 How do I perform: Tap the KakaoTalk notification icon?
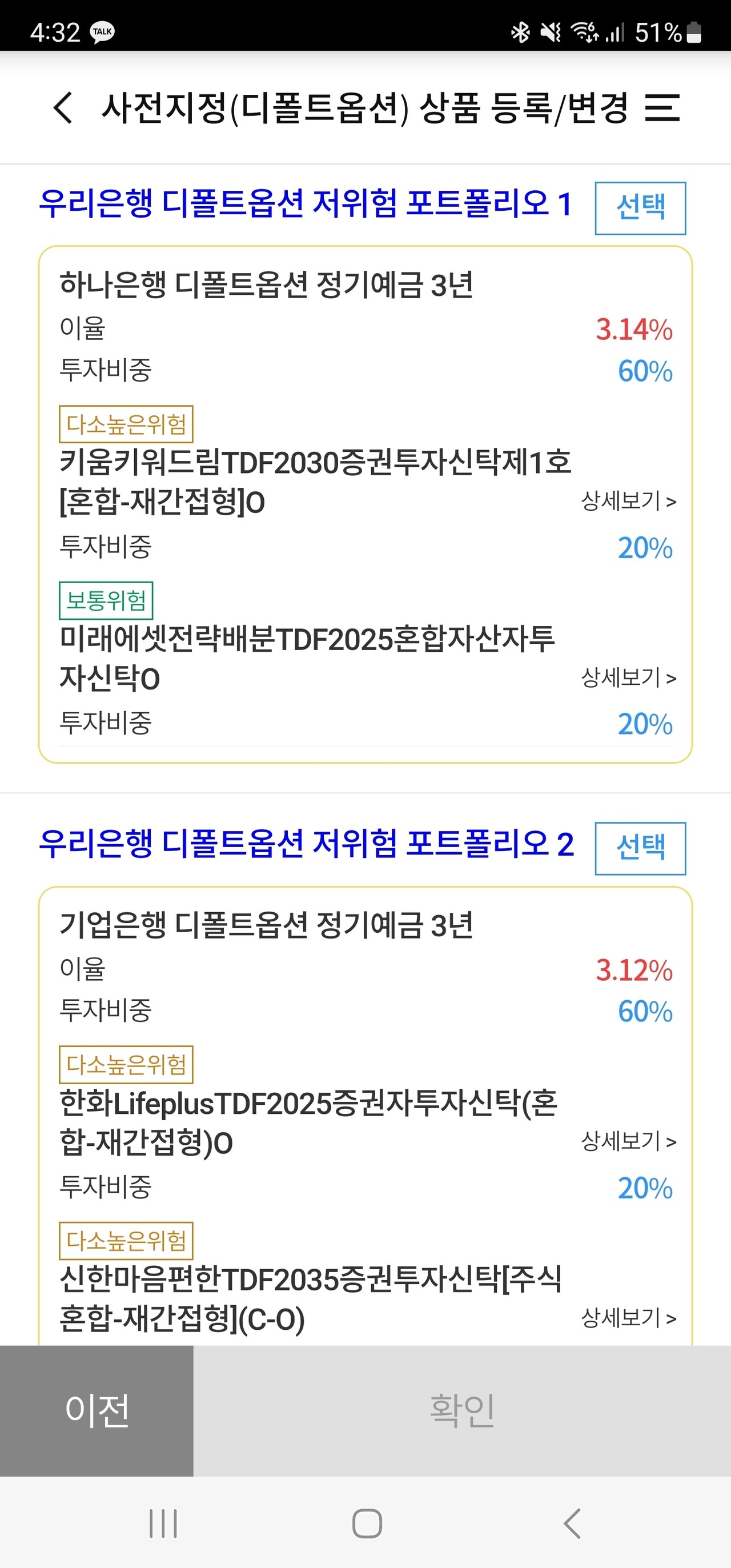102,30
